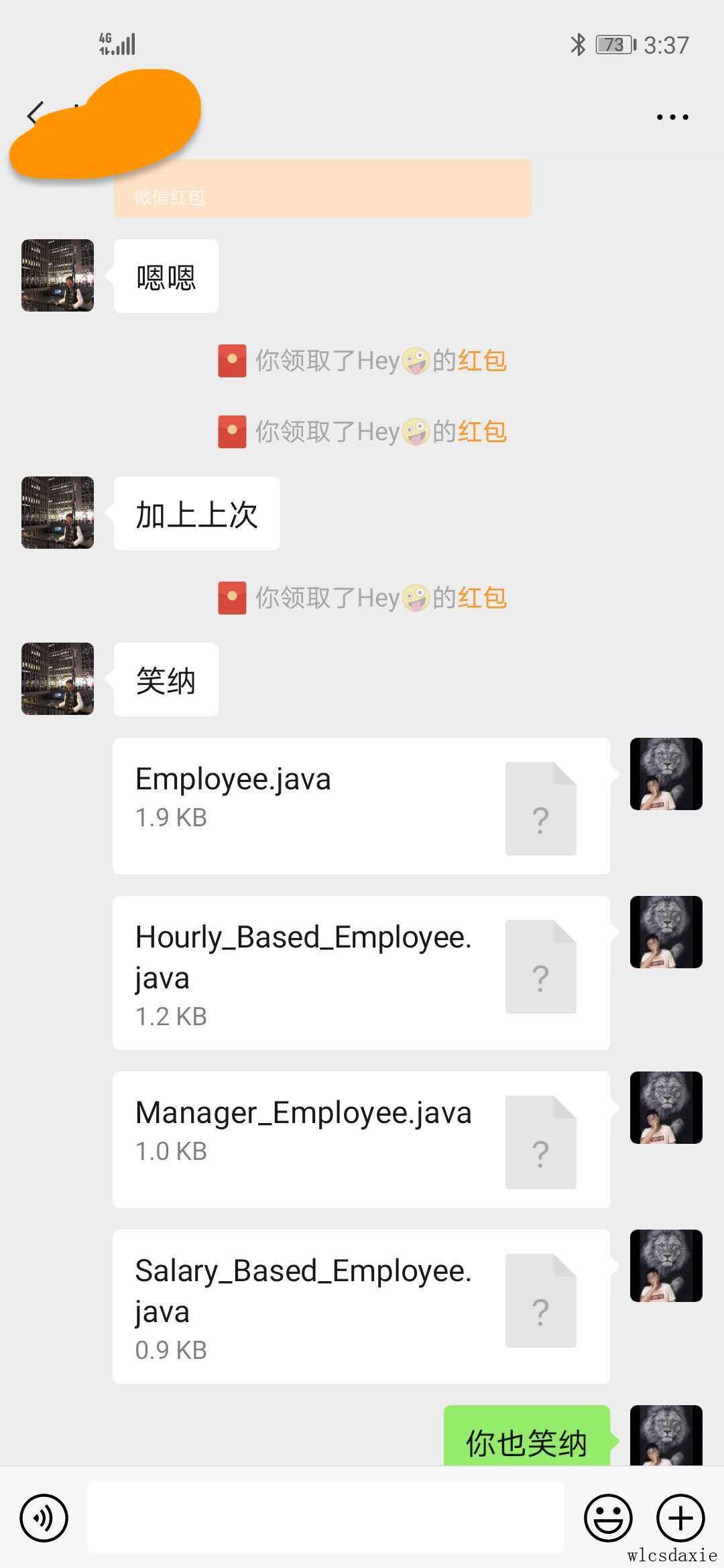
Task: Open the Salary_Based_Employee.java file
Action: (x=361, y=1306)
